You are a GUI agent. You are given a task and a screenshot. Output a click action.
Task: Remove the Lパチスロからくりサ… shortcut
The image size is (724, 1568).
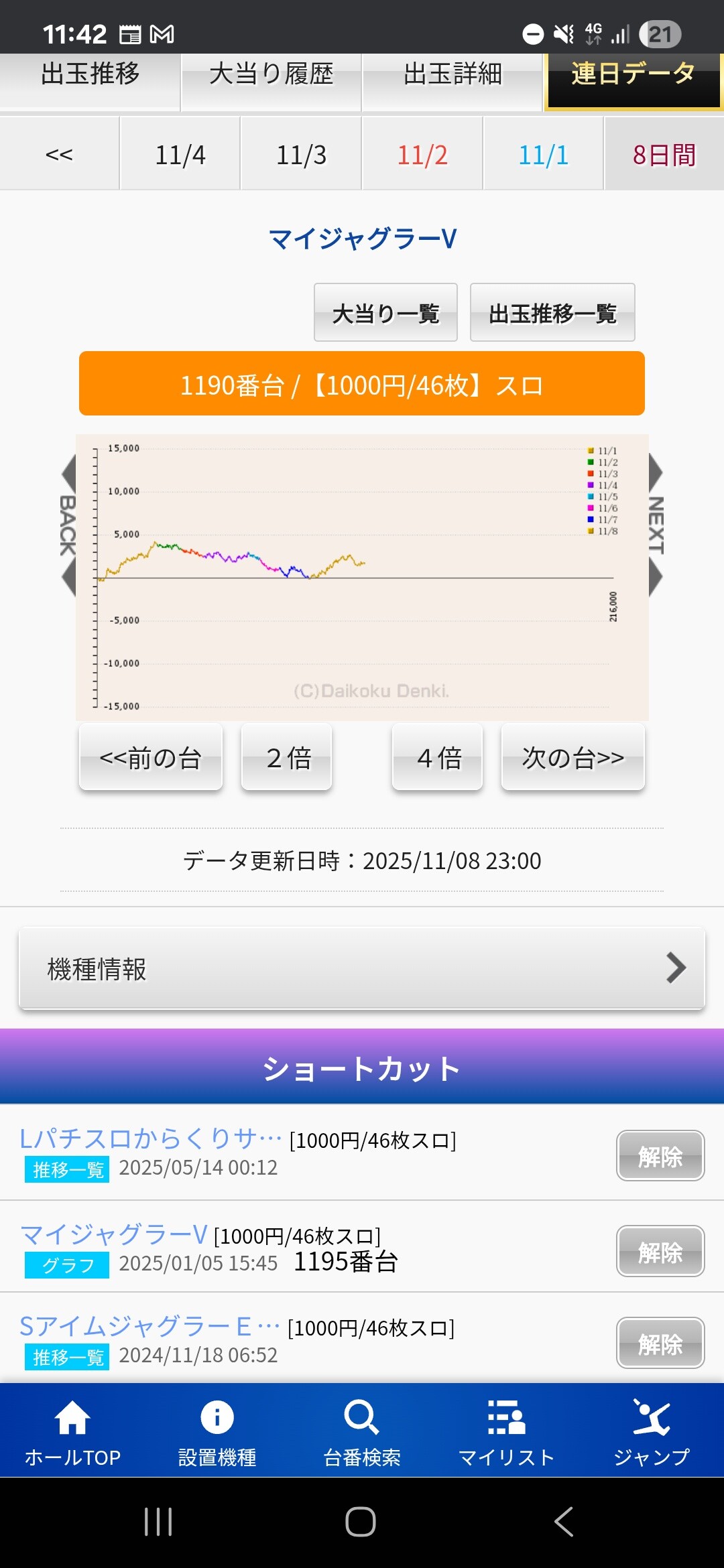(x=660, y=1156)
